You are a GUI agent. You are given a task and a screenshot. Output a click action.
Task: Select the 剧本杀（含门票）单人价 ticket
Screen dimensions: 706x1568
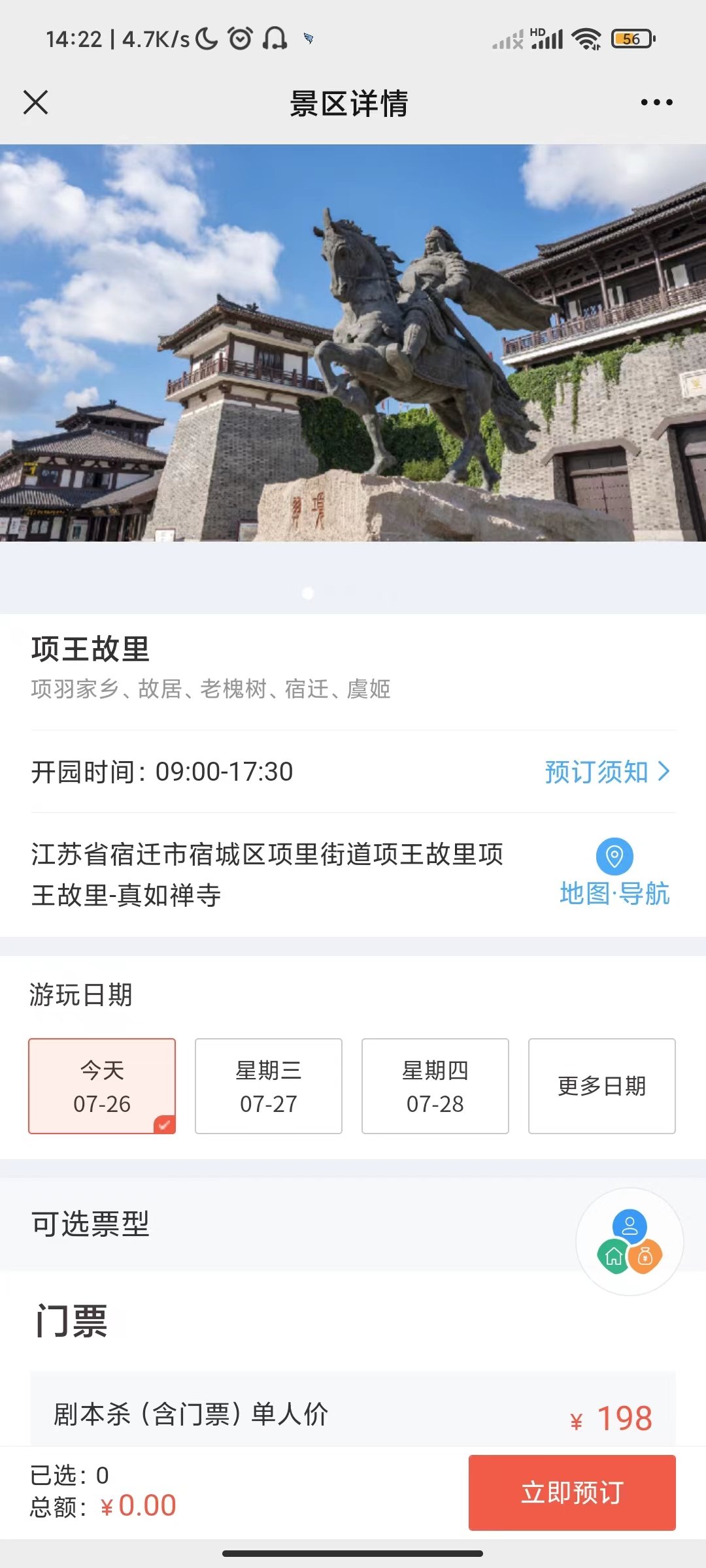pos(353,1414)
